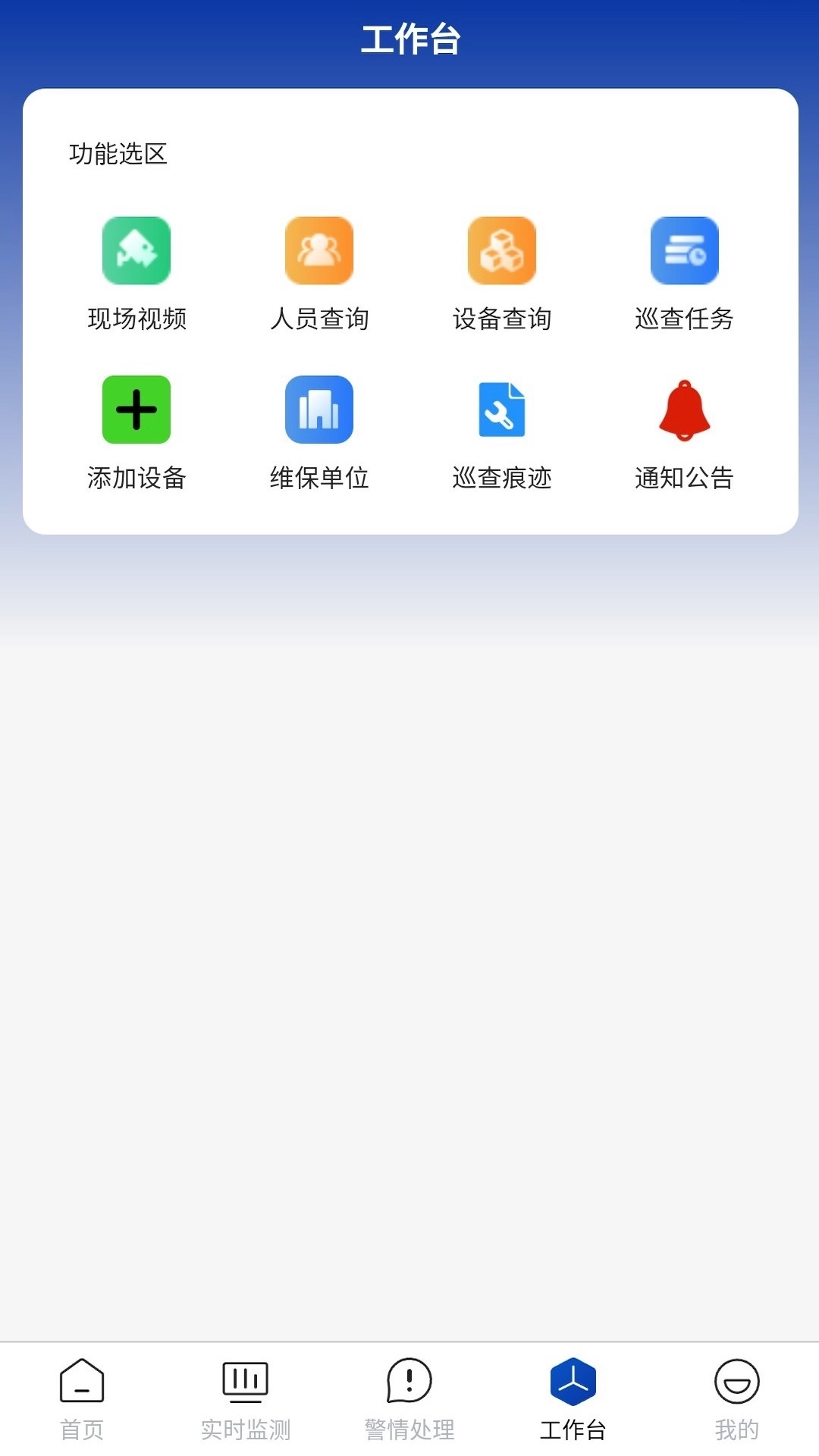The height and width of the screenshot is (1456, 819).
Task: Open the 现场视频 live video icon
Action: 136,251
